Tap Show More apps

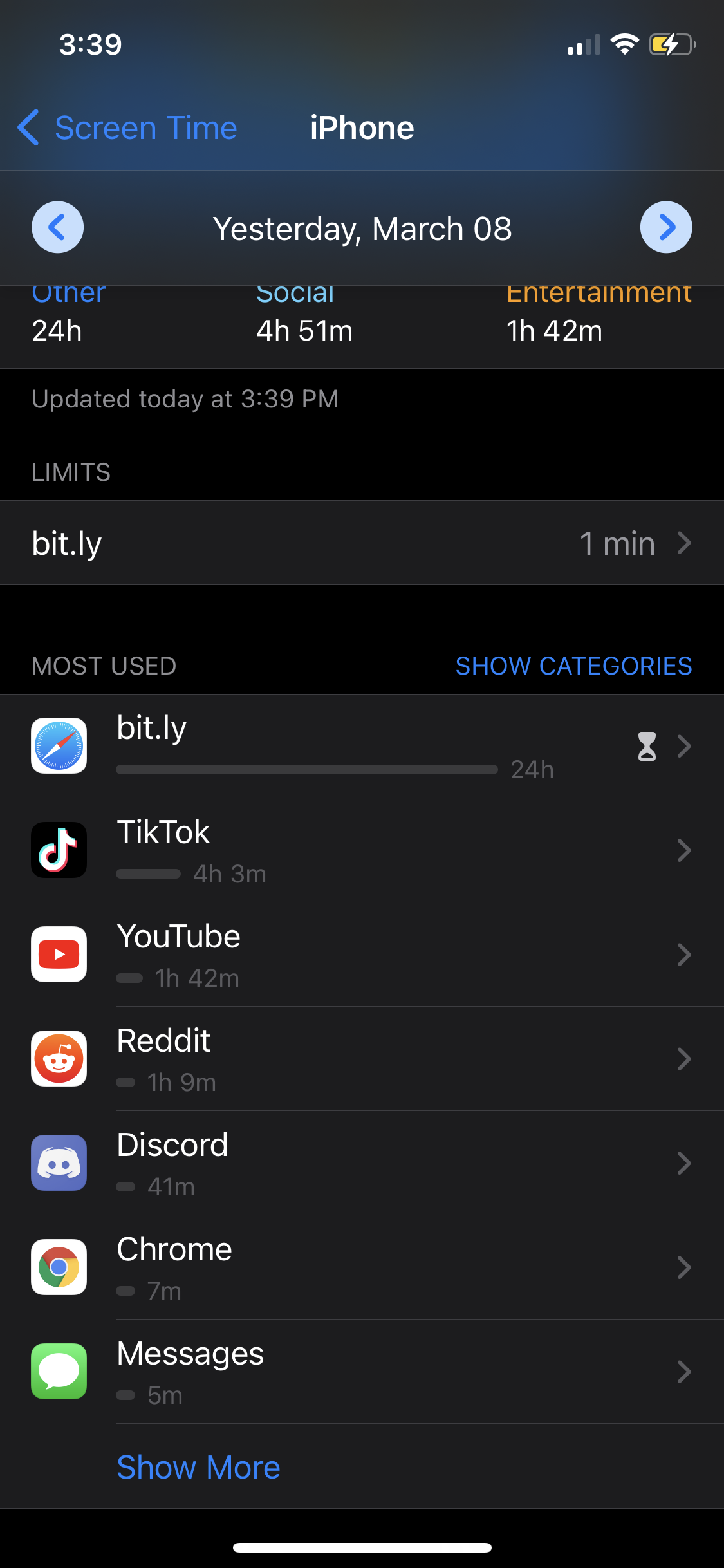click(198, 1468)
